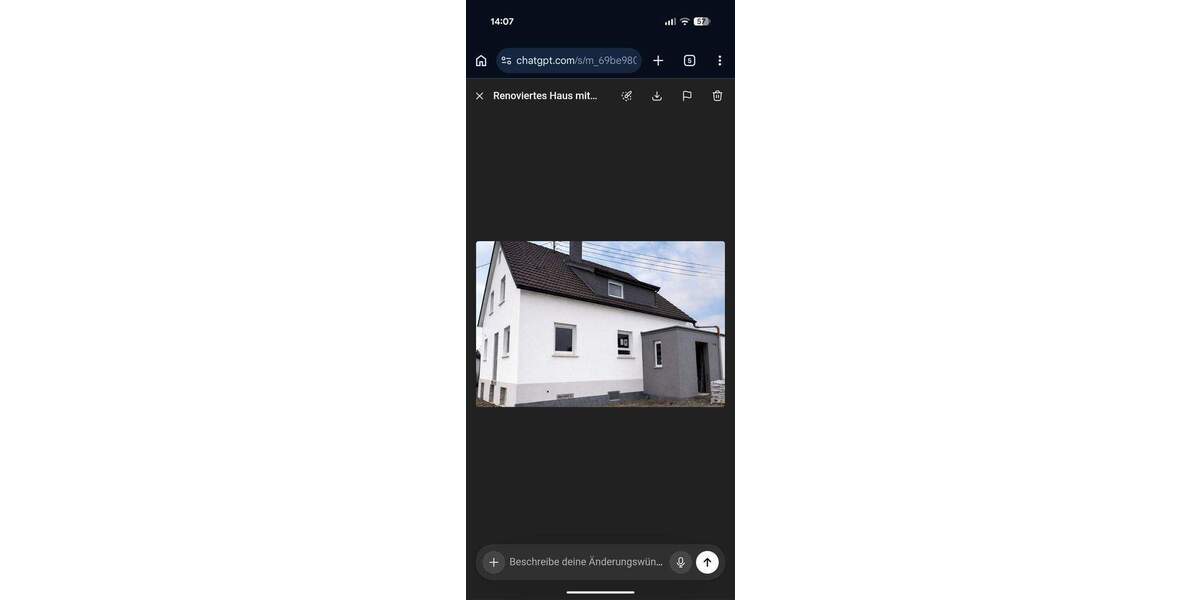Send the request with the arrow button
The width and height of the screenshot is (1200, 600).
[707, 562]
